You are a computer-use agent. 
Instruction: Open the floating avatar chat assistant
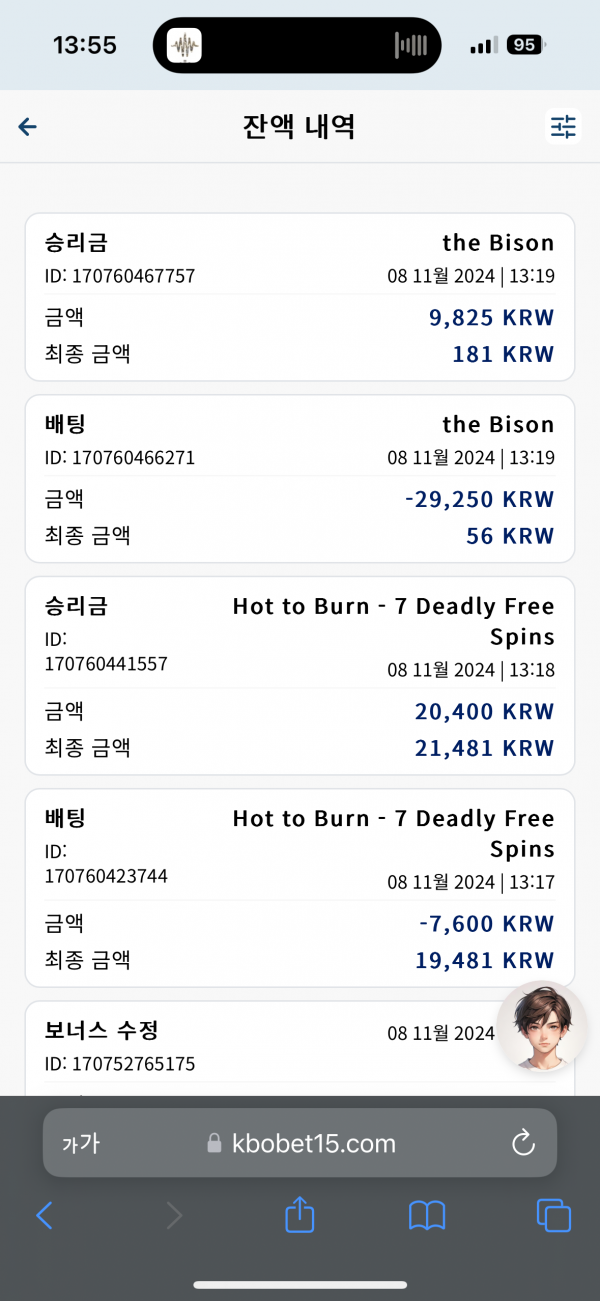541,1027
